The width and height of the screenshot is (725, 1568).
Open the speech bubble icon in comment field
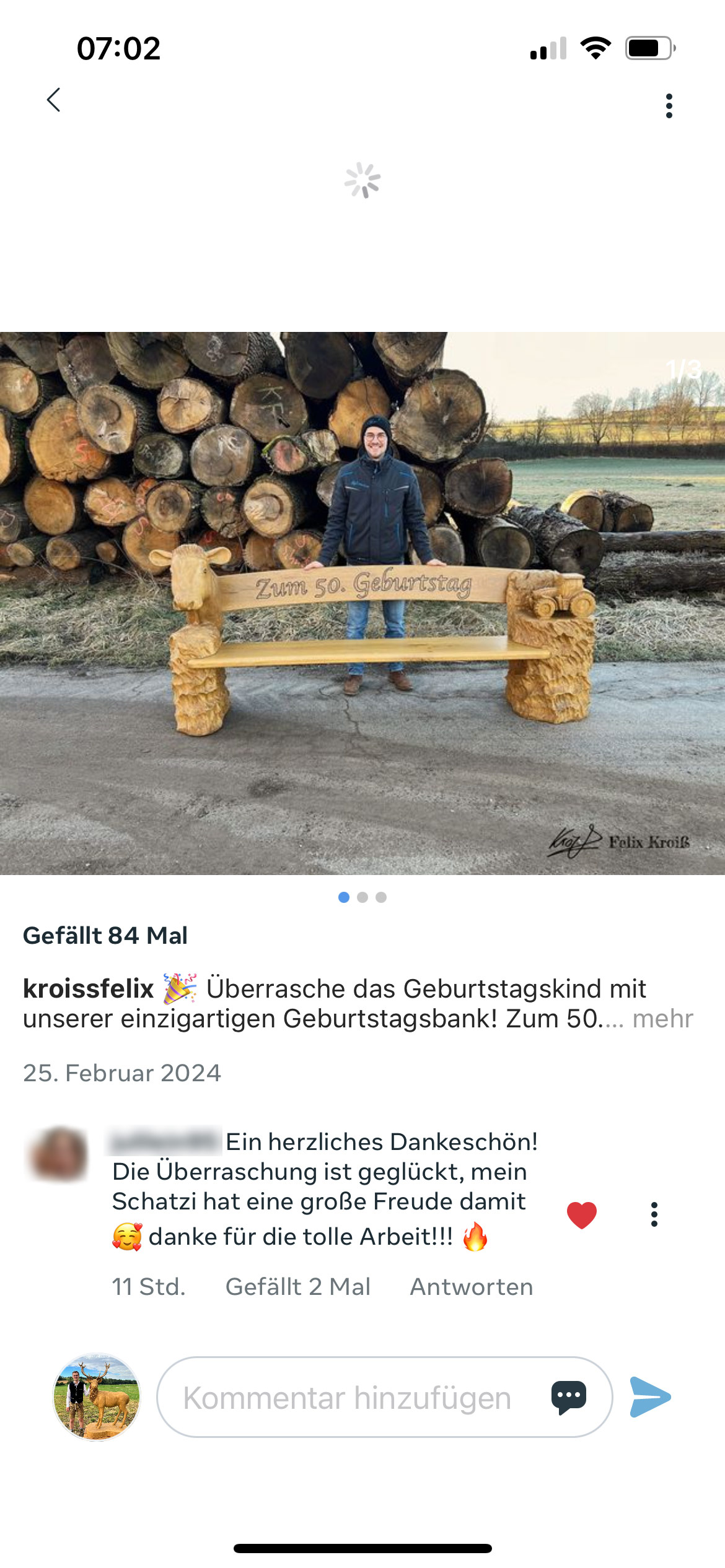pos(568,1397)
